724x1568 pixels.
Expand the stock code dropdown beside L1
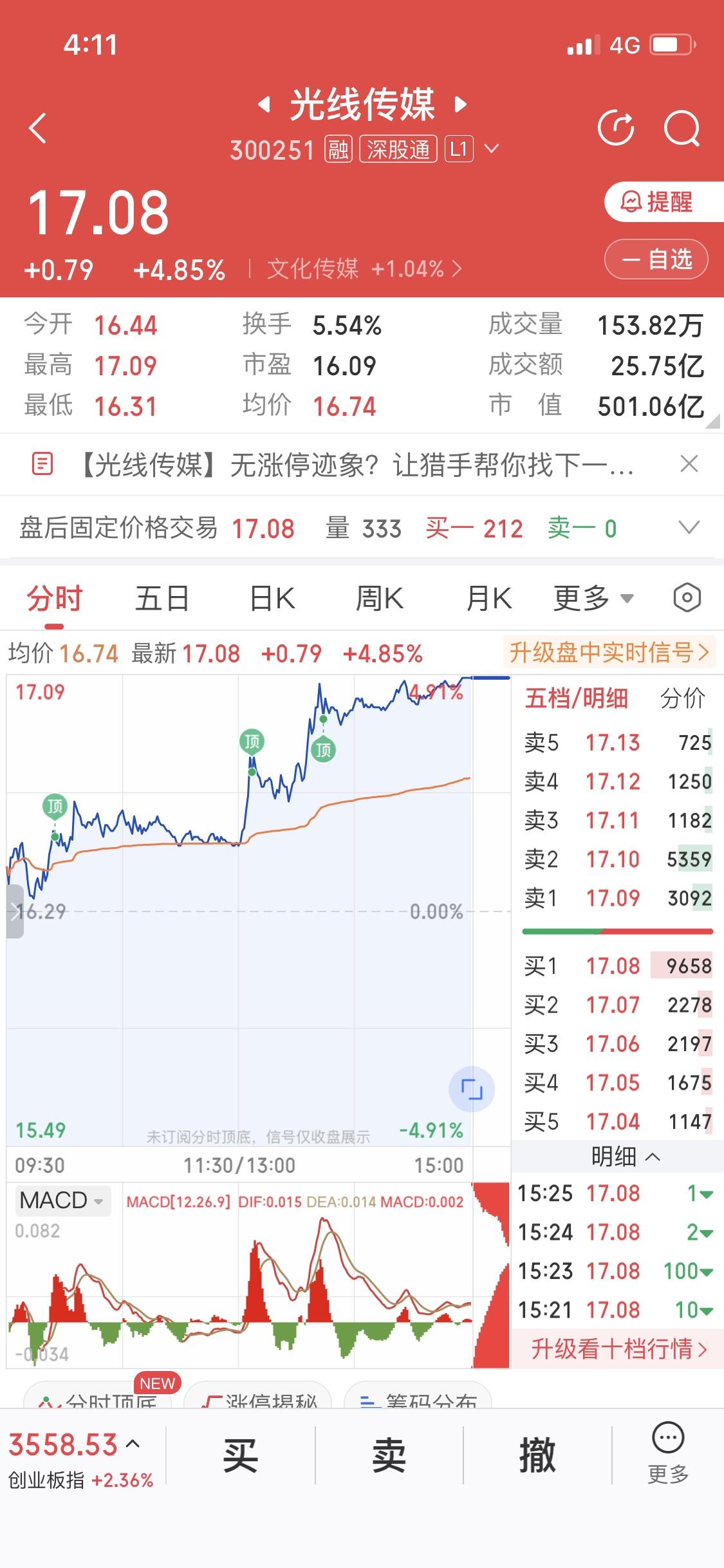[x=490, y=149]
